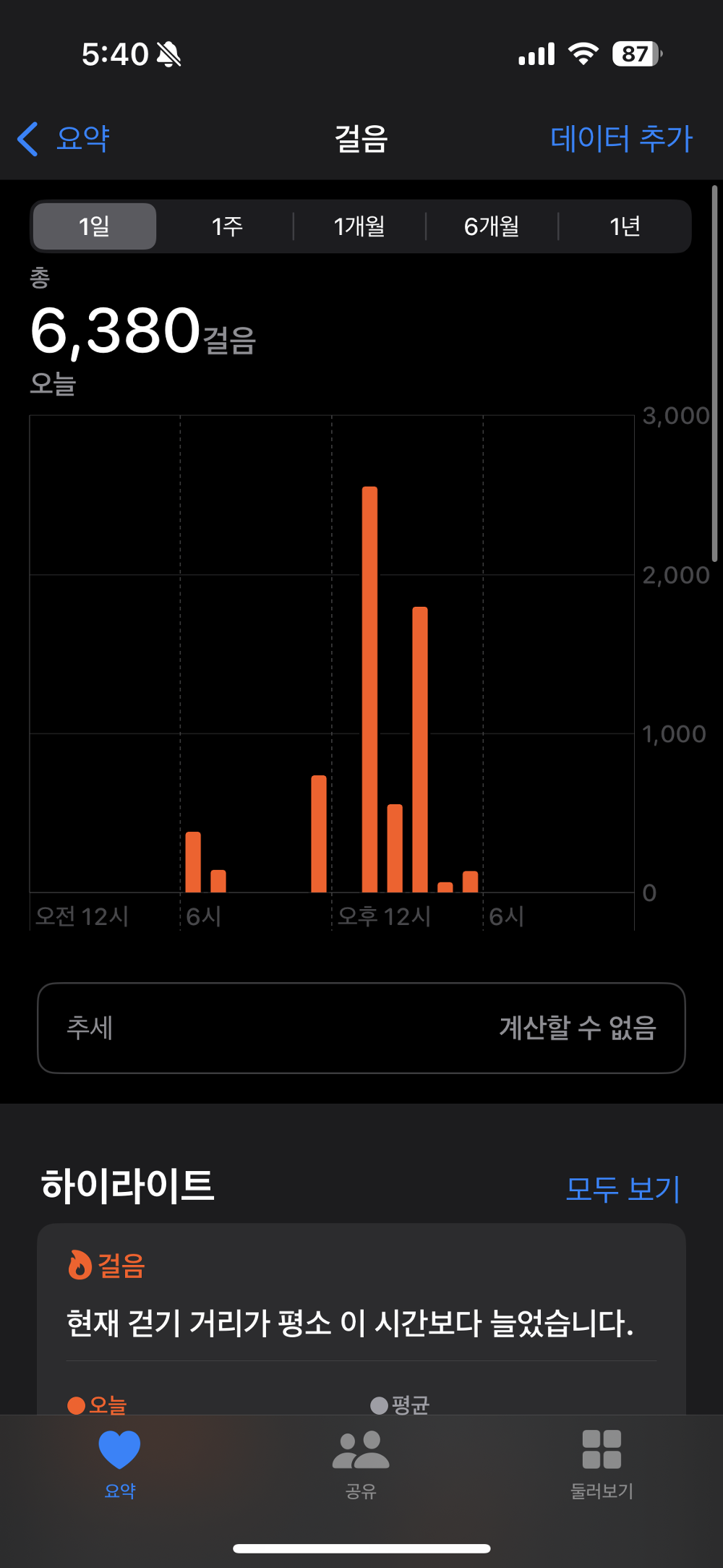Switch to the 1주 view
The width and height of the screenshot is (723, 1568).
point(227,226)
